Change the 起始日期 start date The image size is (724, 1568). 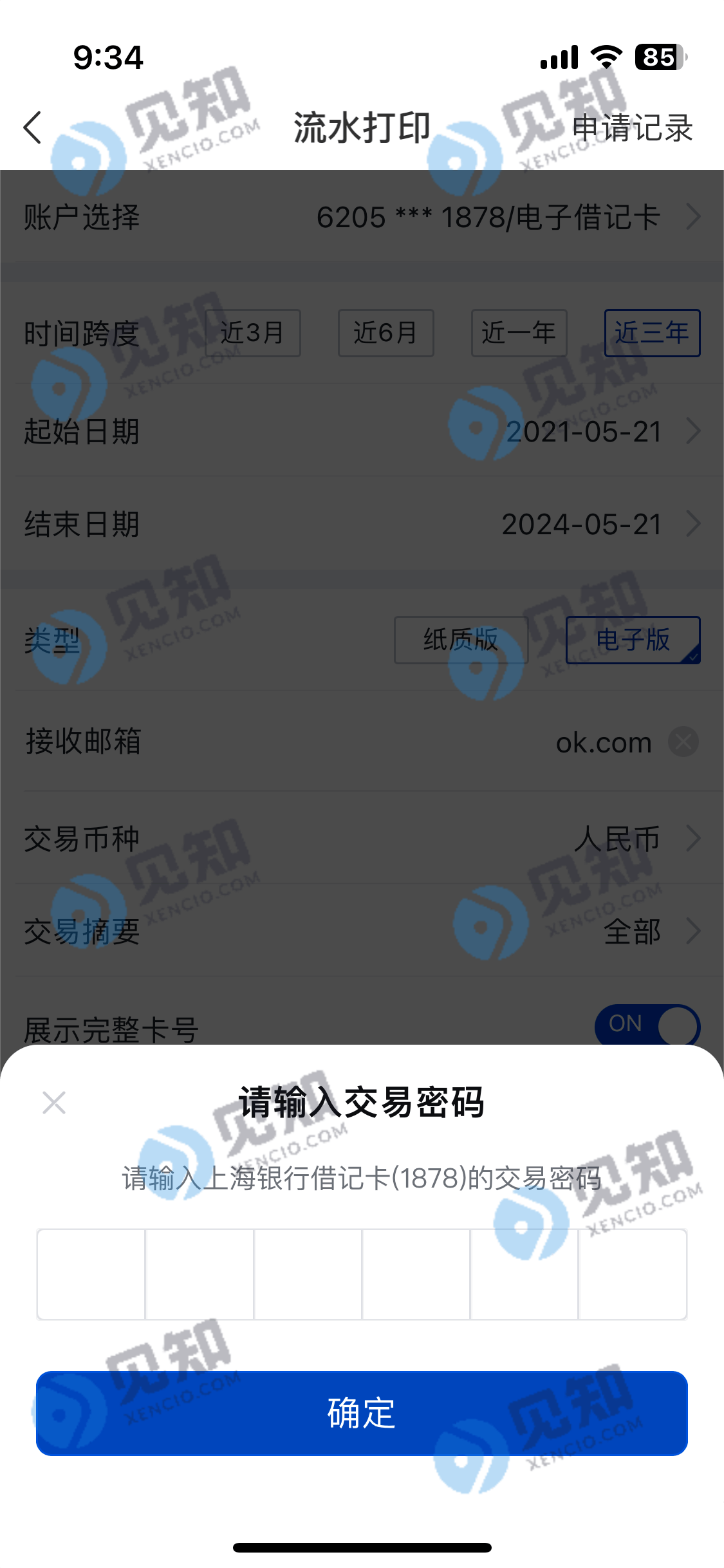pos(362,431)
